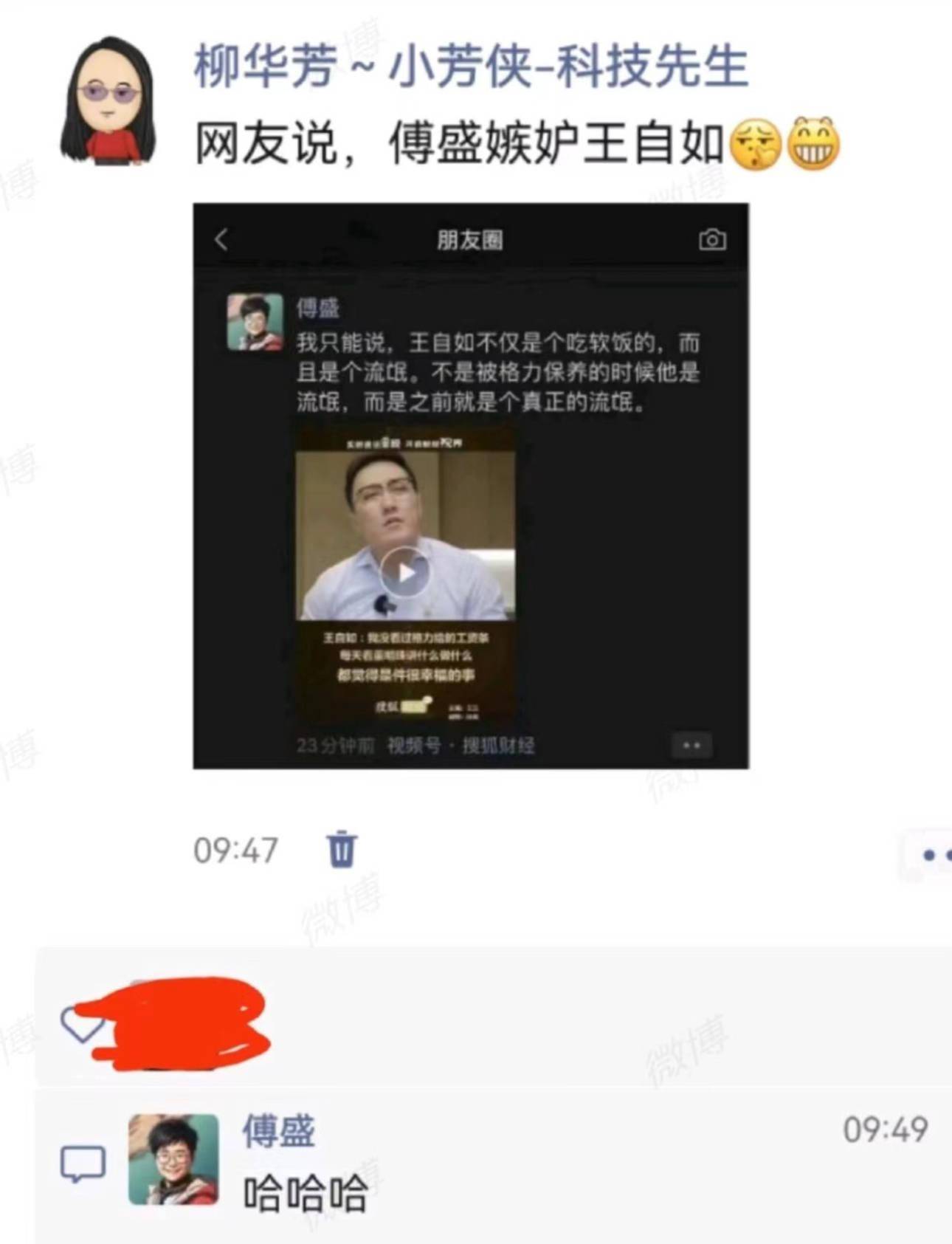Open the poster name 柳华芳~小芳侠-科技先生
Viewport: 952px width, 1244px height.
click(x=471, y=66)
